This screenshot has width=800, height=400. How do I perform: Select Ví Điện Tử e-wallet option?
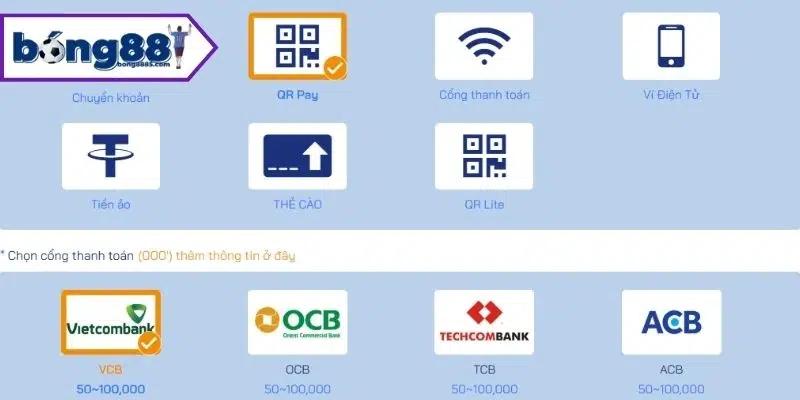[671, 46]
